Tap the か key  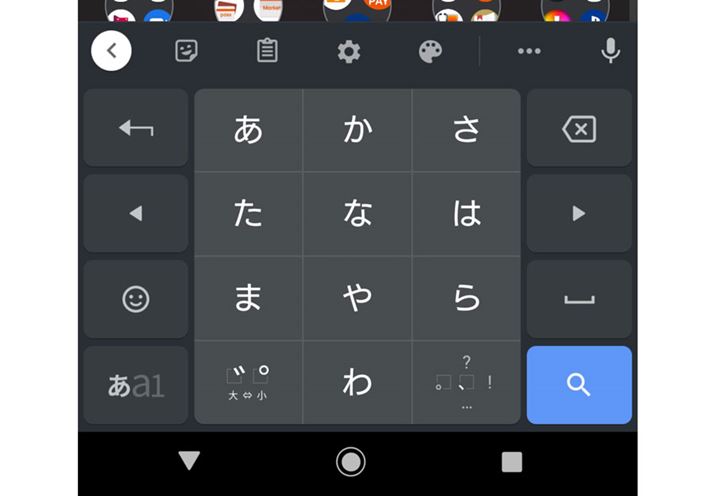point(357,129)
